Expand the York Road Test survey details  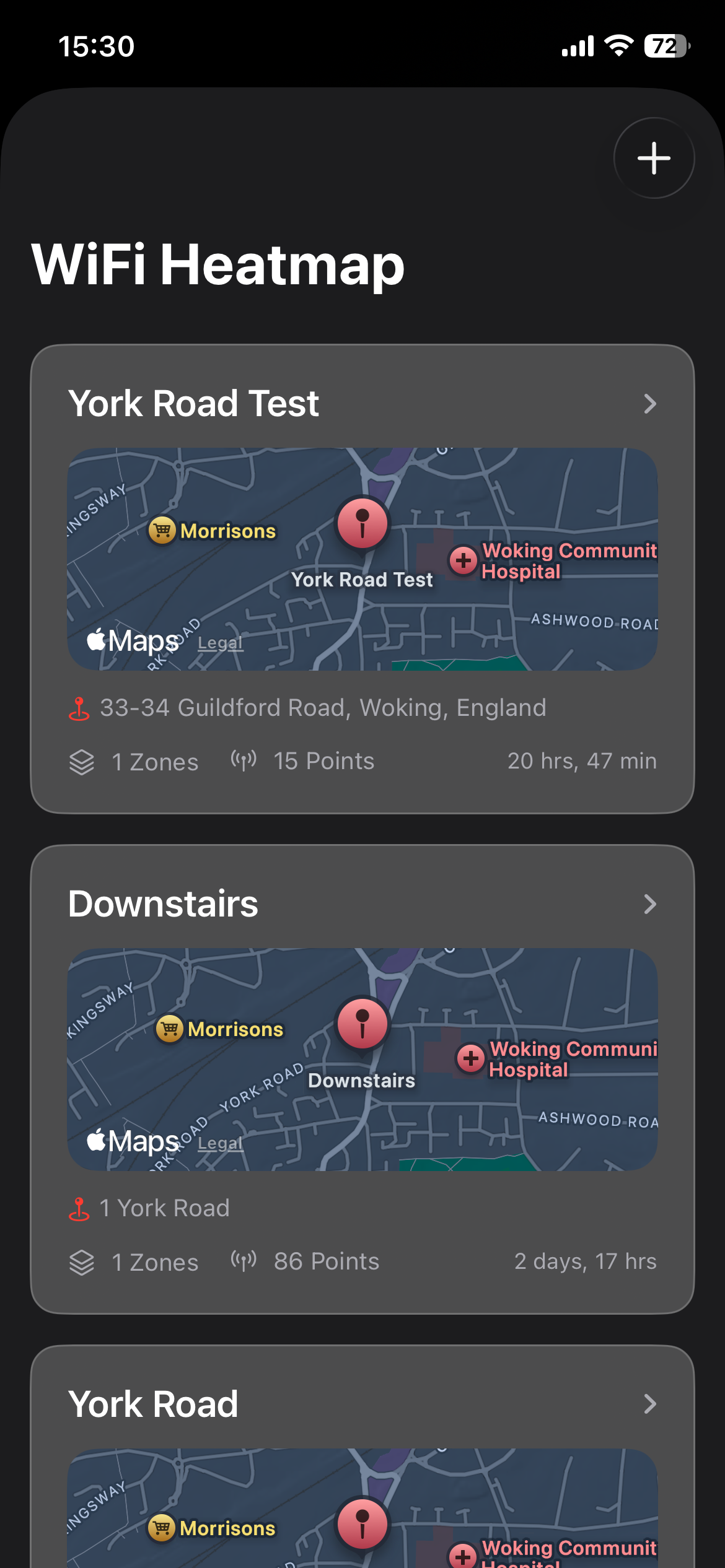click(x=649, y=403)
